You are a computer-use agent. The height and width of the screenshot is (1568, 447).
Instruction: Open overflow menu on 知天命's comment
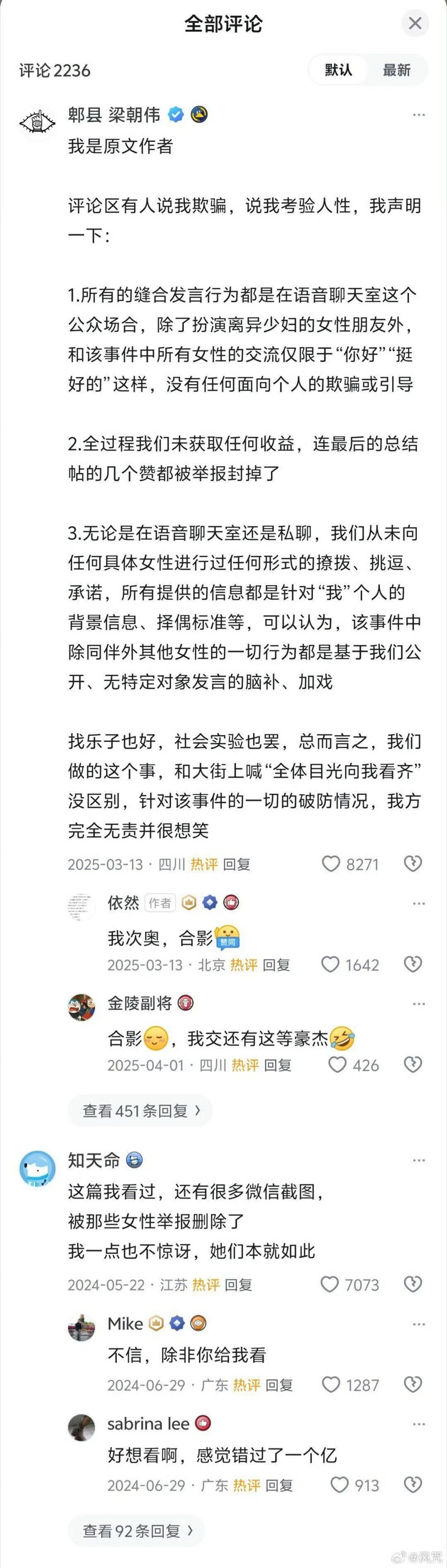coord(419,1160)
